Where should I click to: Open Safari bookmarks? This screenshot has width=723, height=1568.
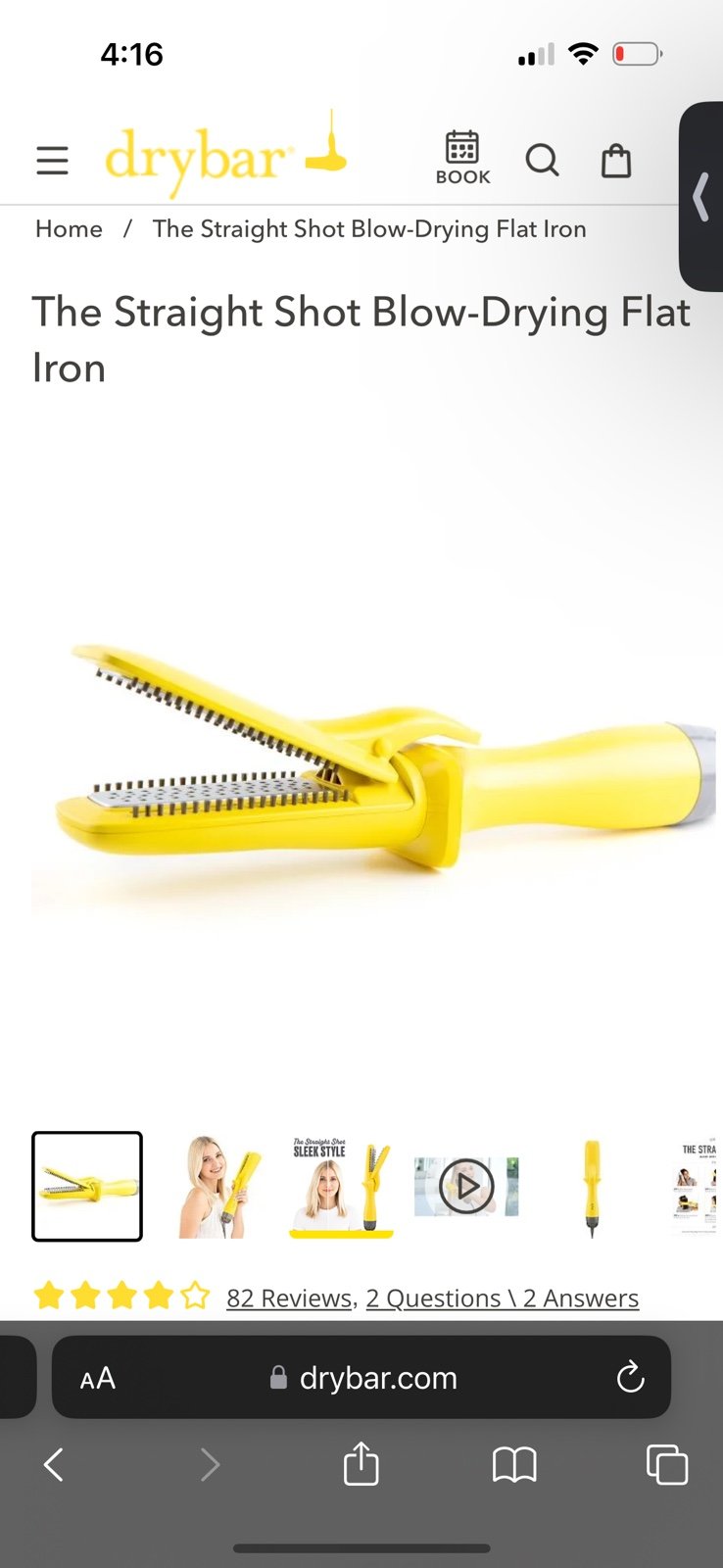pos(514,1465)
